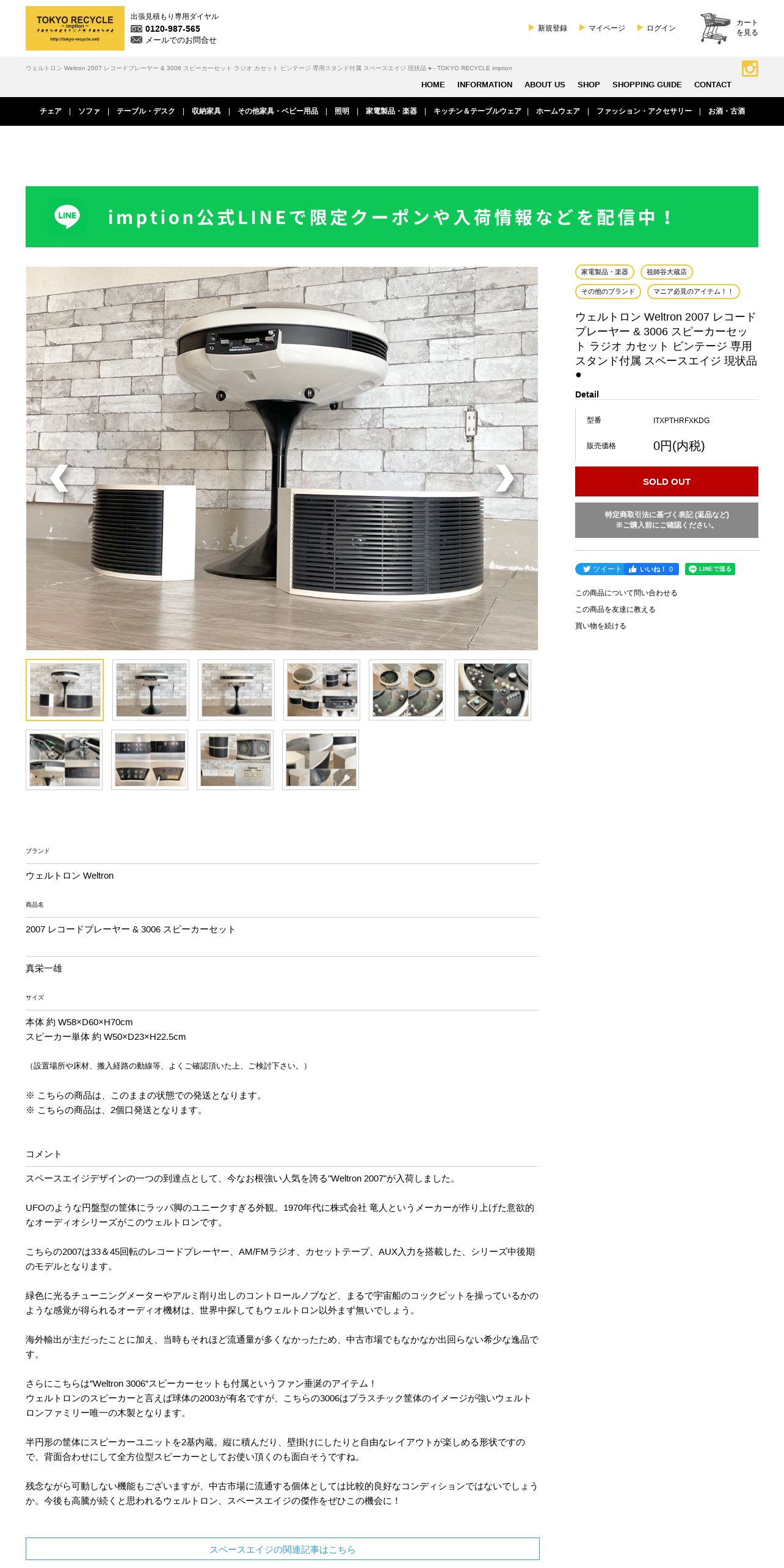Open the Instagram icon link

tap(750, 68)
